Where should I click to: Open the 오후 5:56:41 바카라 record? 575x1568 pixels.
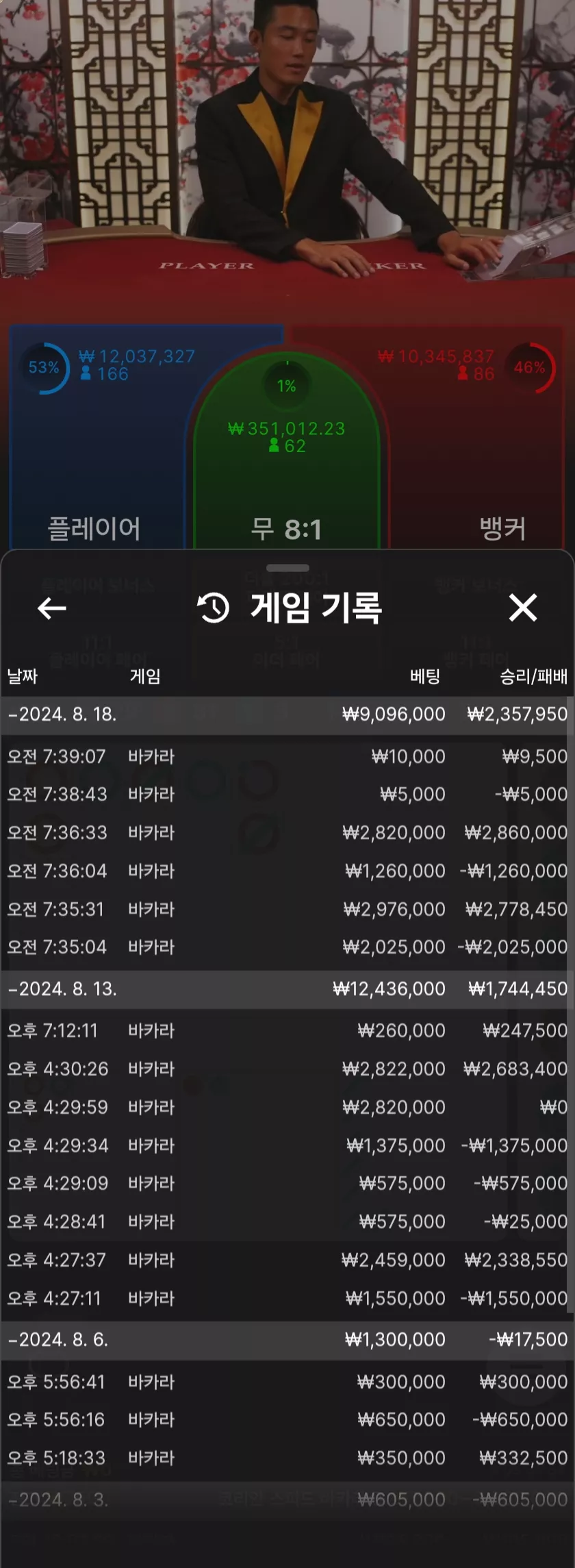point(287,1382)
